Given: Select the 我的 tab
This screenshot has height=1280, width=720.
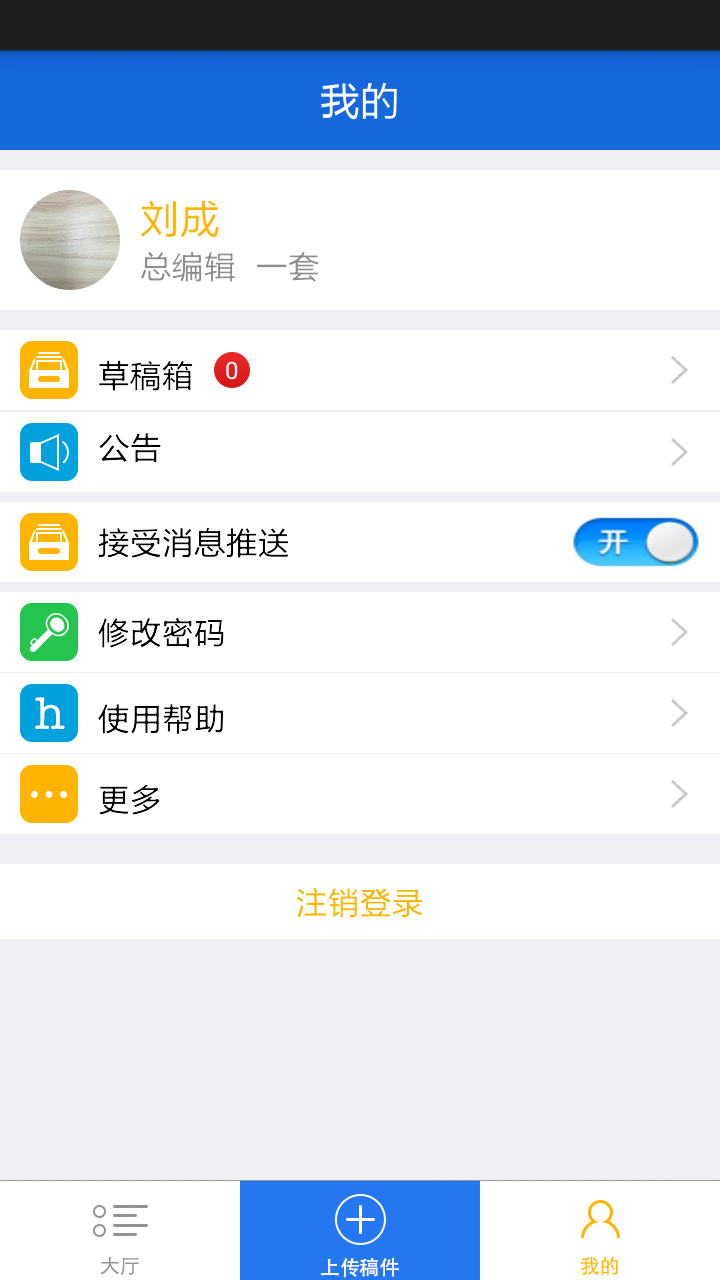Looking at the screenshot, I should 600,1232.
